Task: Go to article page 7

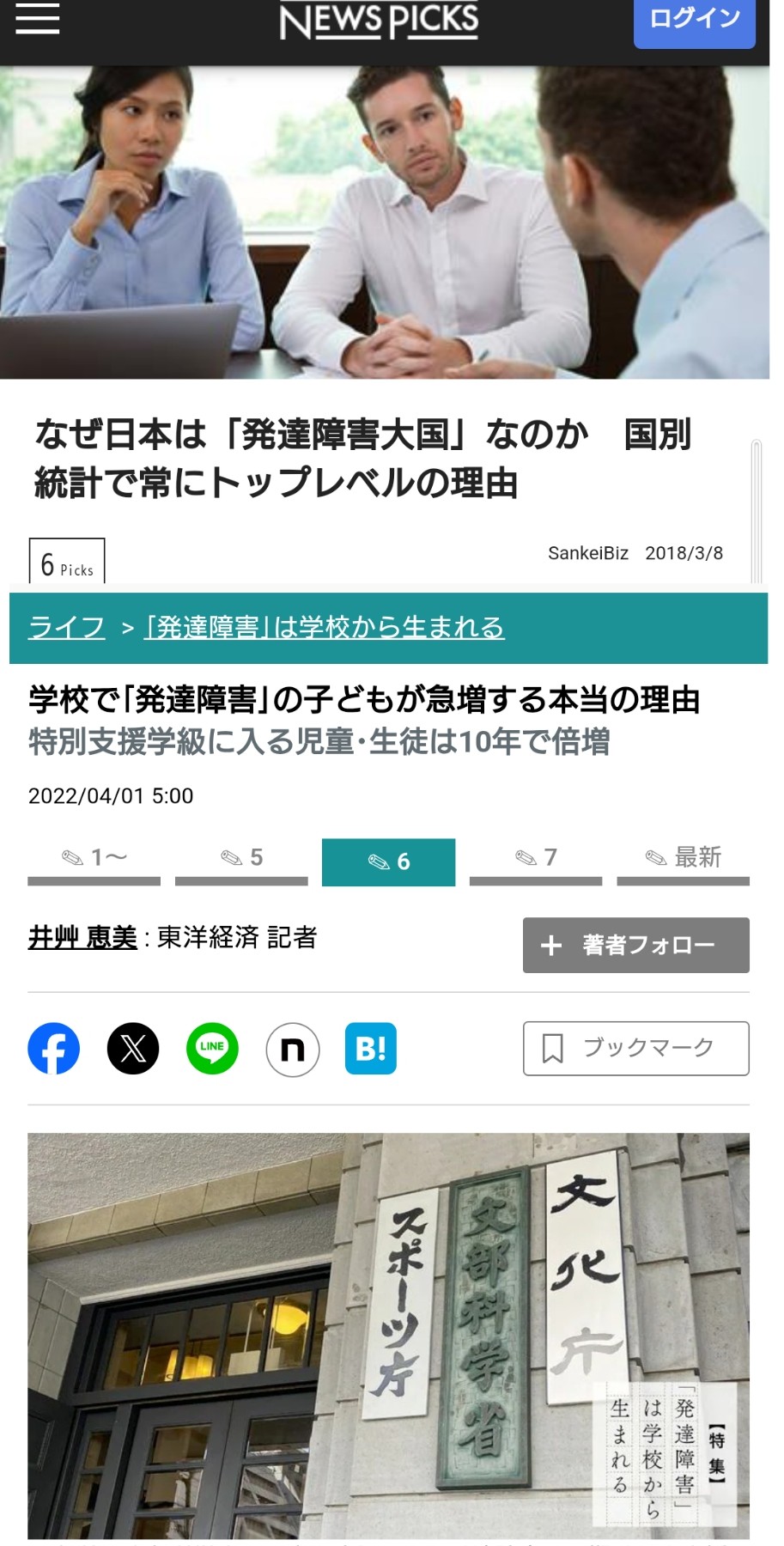Action: click(536, 861)
